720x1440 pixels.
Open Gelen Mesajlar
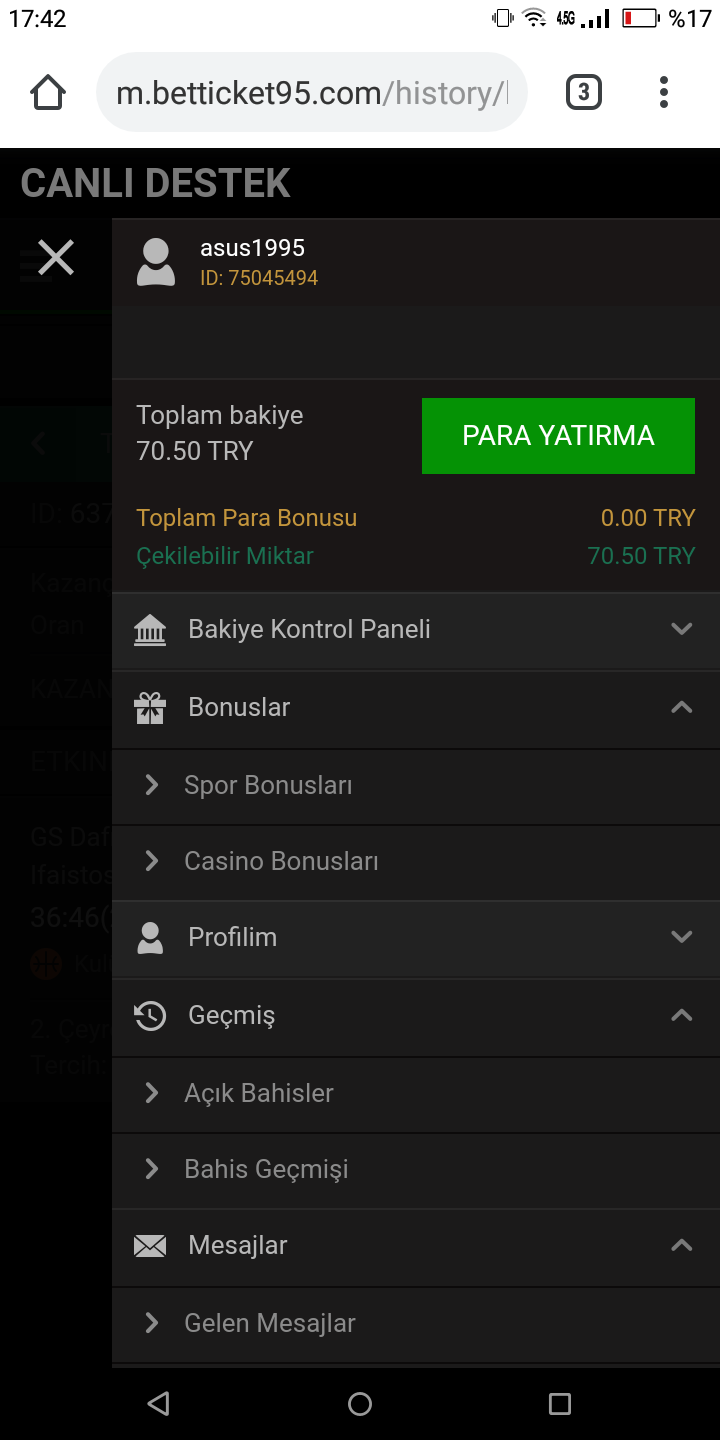pos(416,1324)
